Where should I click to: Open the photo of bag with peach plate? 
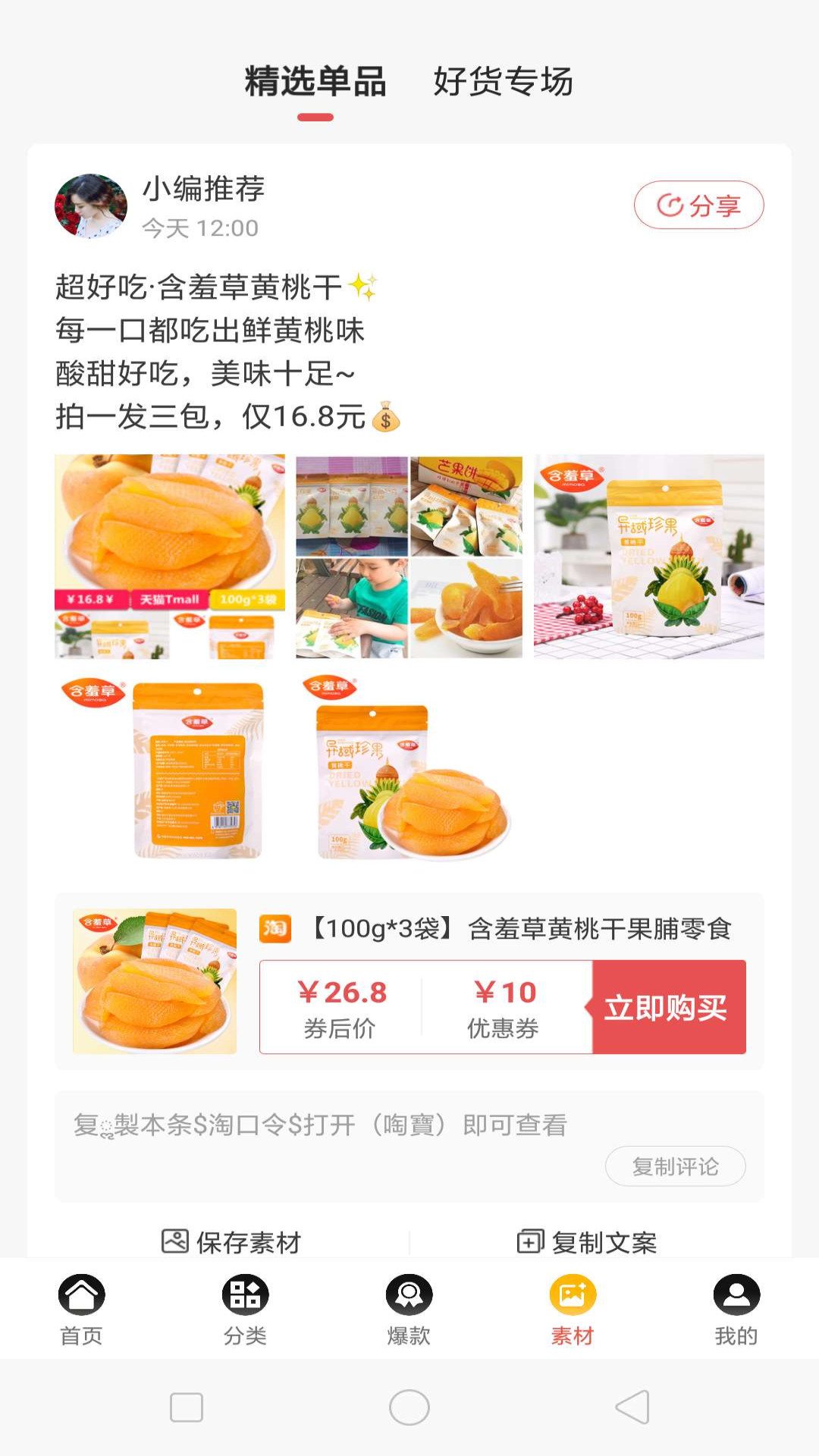(x=409, y=768)
